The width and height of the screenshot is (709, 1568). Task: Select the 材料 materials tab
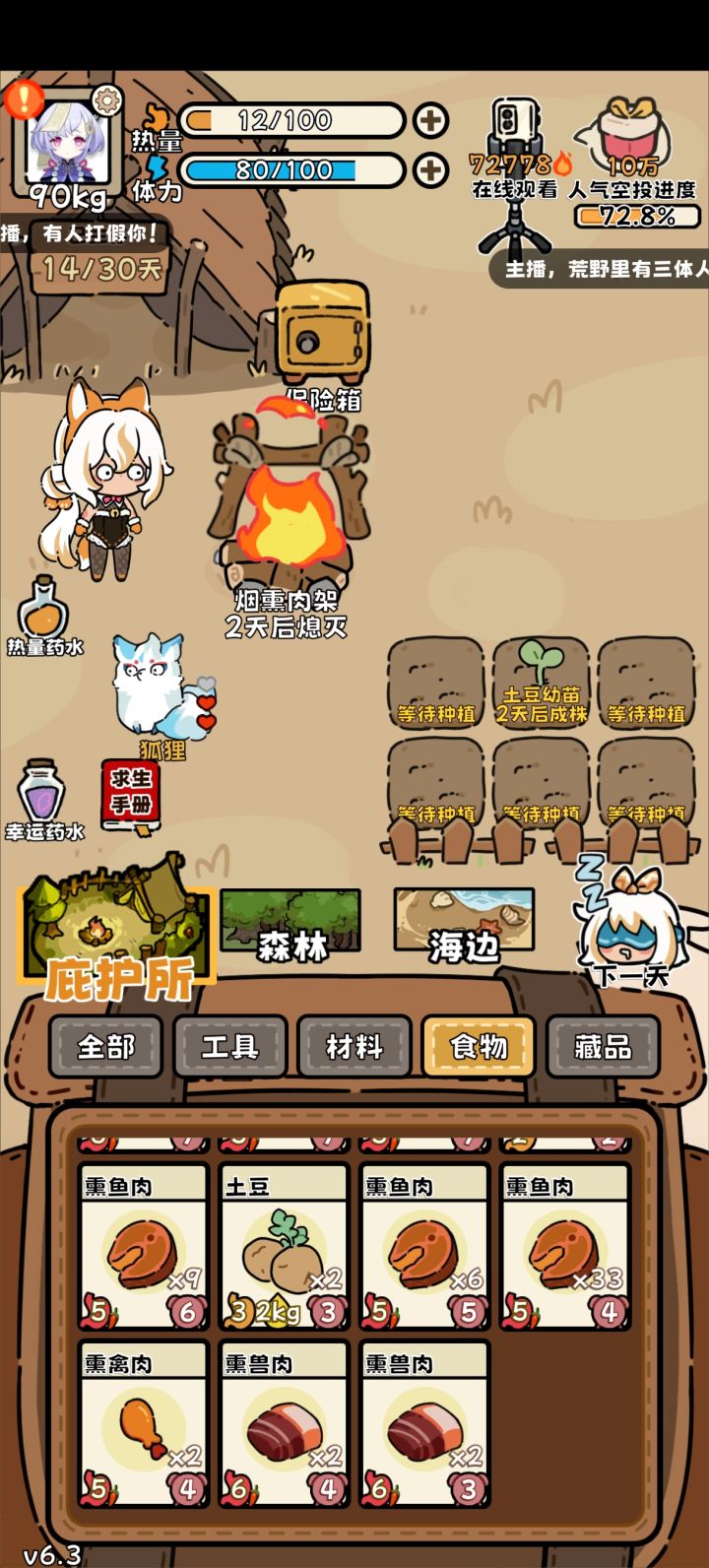[354, 1047]
